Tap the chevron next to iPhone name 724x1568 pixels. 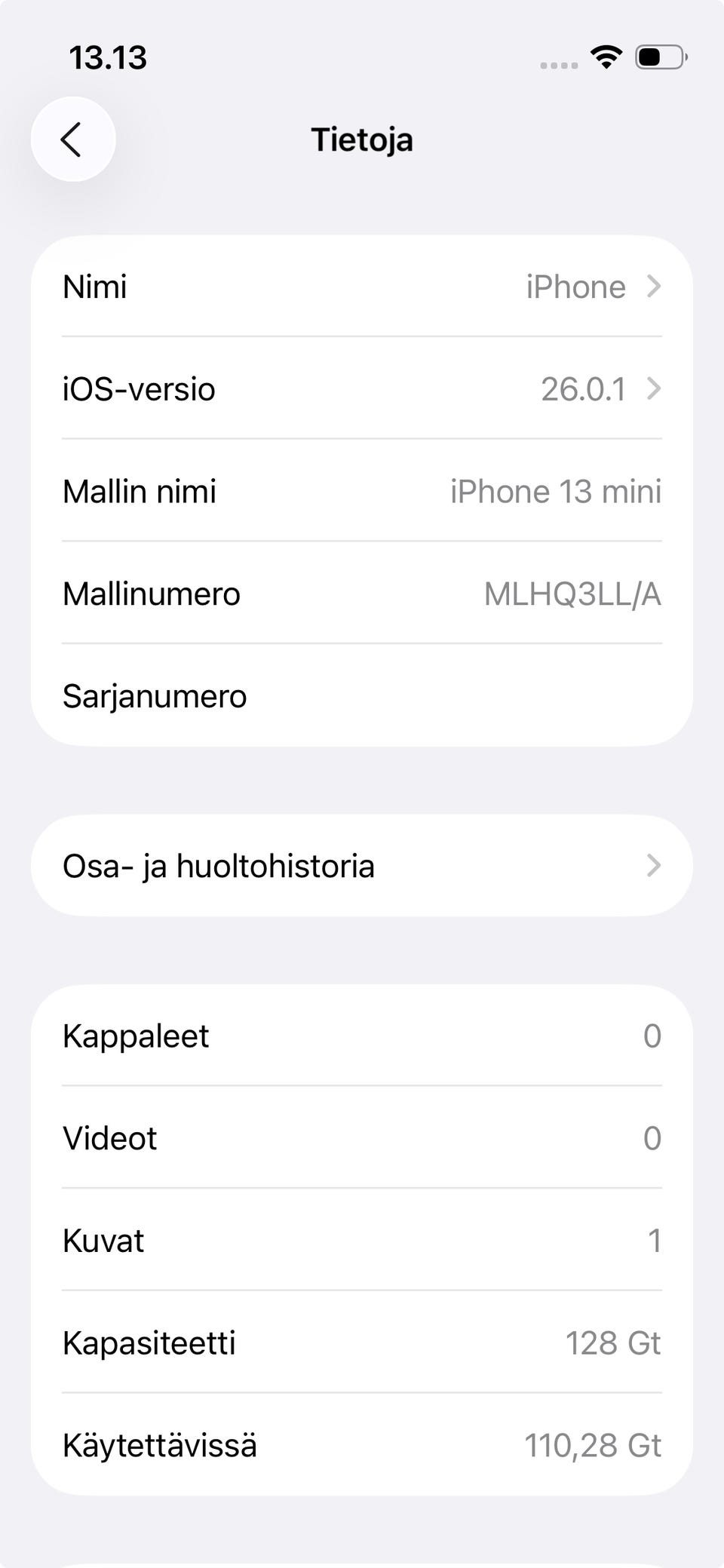coord(655,286)
